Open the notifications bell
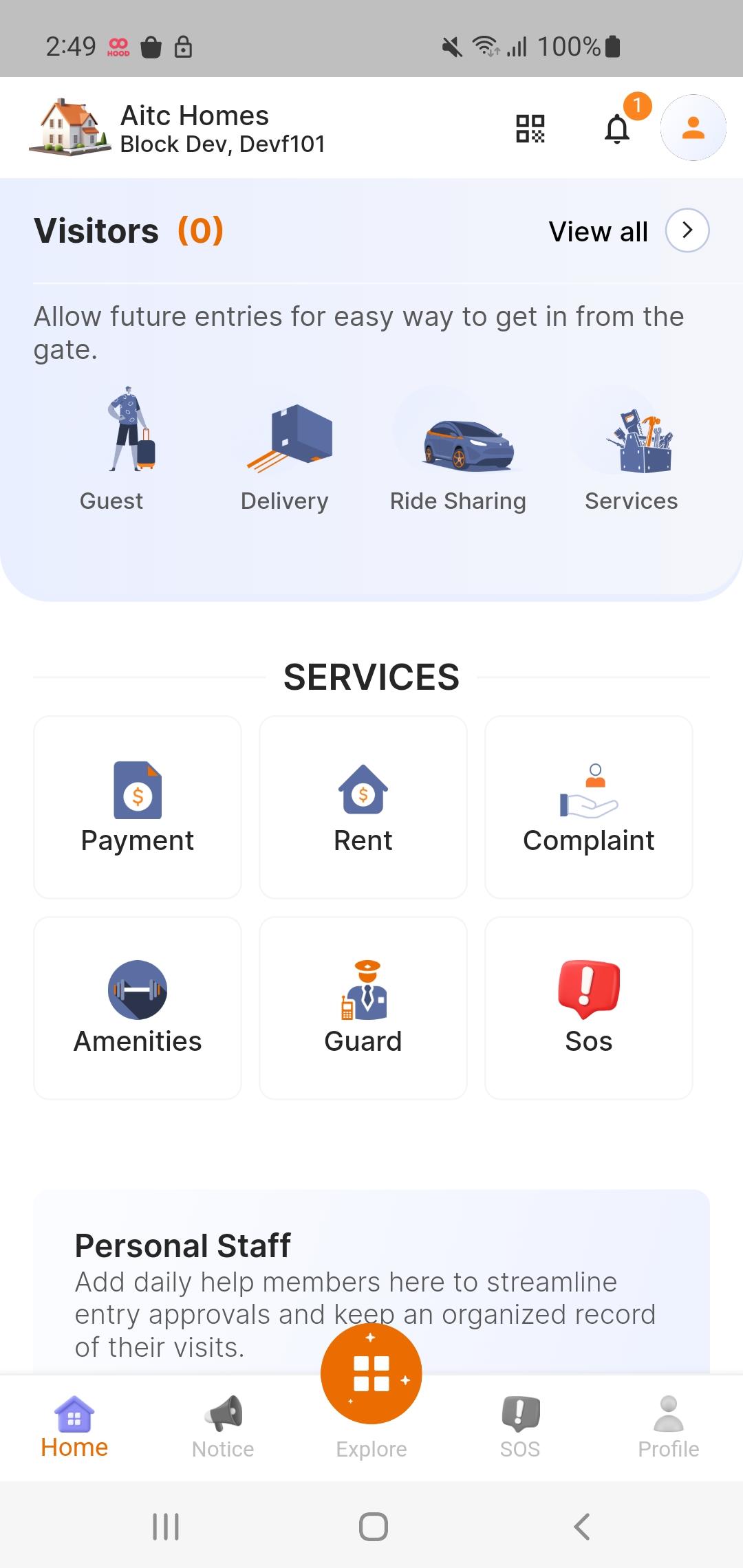The width and height of the screenshot is (743, 1568). tap(617, 129)
